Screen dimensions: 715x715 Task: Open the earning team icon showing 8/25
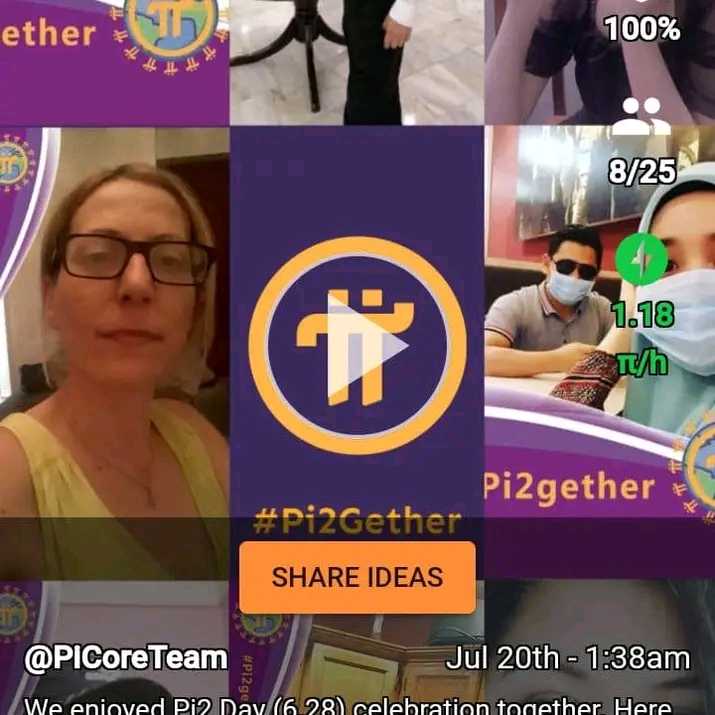click(x=641, y=118)
